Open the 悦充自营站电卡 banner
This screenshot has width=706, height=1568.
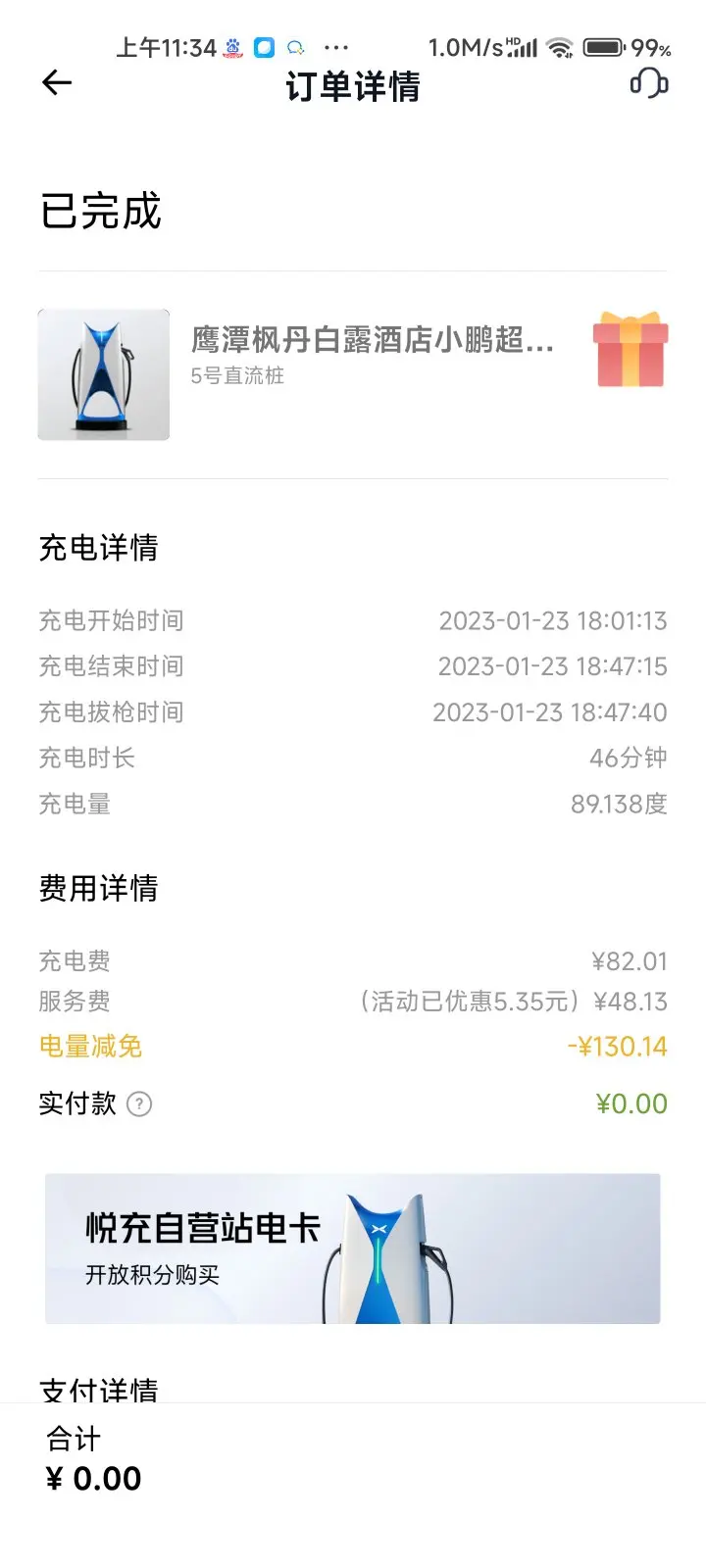pyautogui.click(x=353, y=1249)
